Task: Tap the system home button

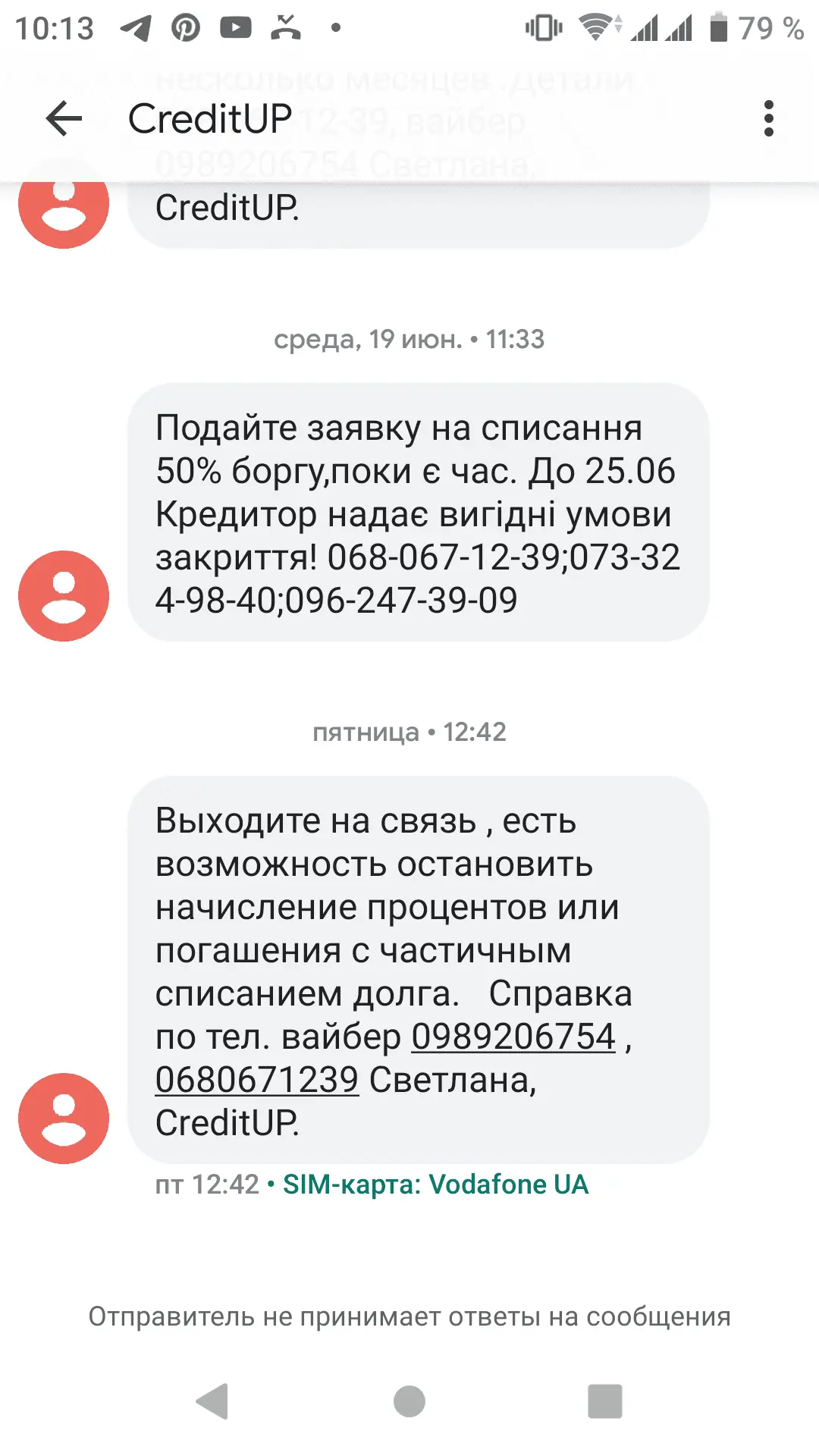Action: [409, 1401]
